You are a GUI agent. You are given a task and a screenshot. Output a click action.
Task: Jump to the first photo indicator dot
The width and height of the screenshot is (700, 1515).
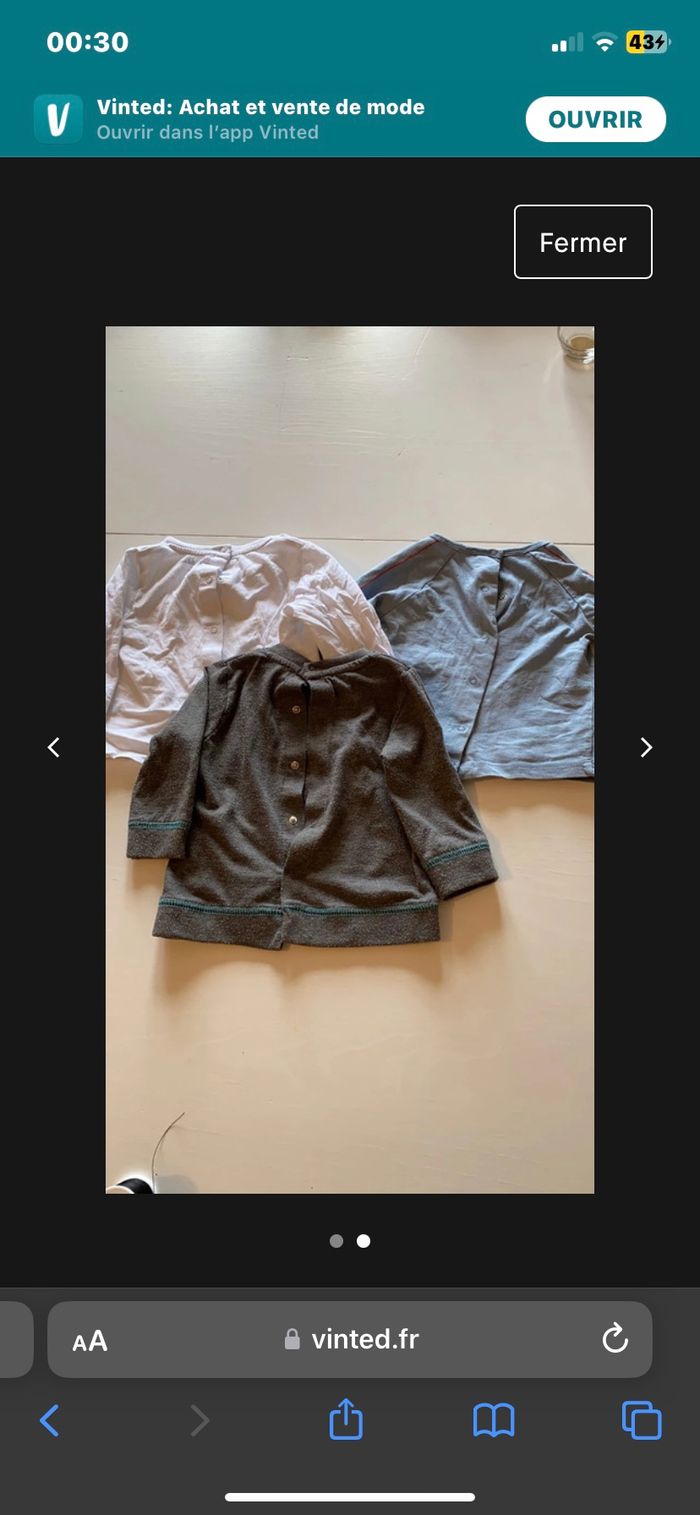point(336,1241)
